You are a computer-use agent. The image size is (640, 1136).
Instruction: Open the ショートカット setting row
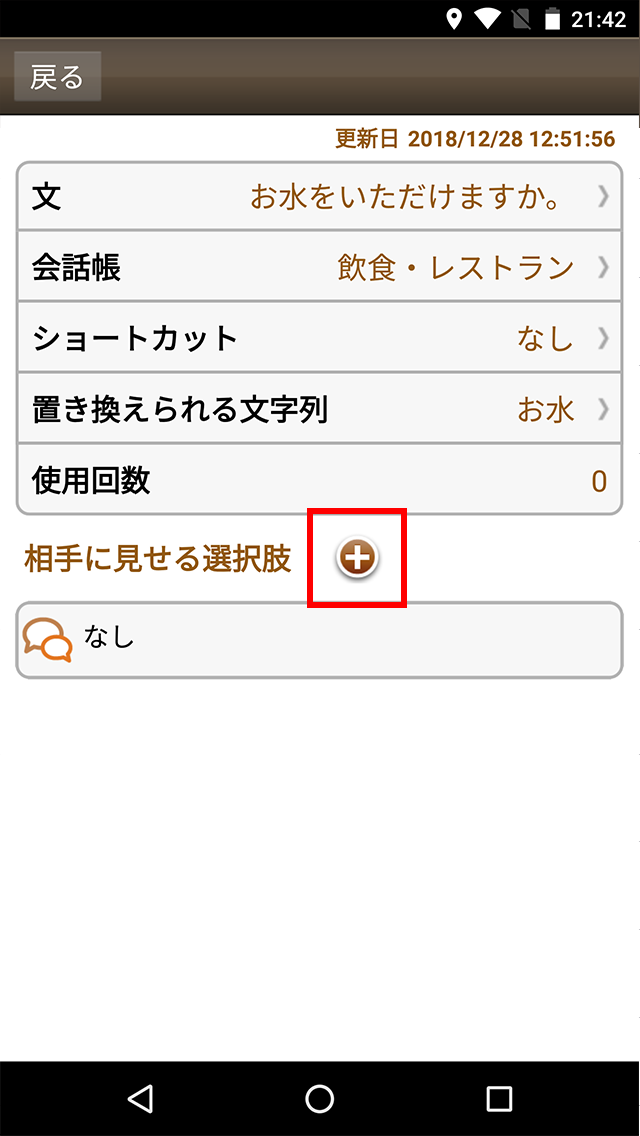tap(319, 338)
